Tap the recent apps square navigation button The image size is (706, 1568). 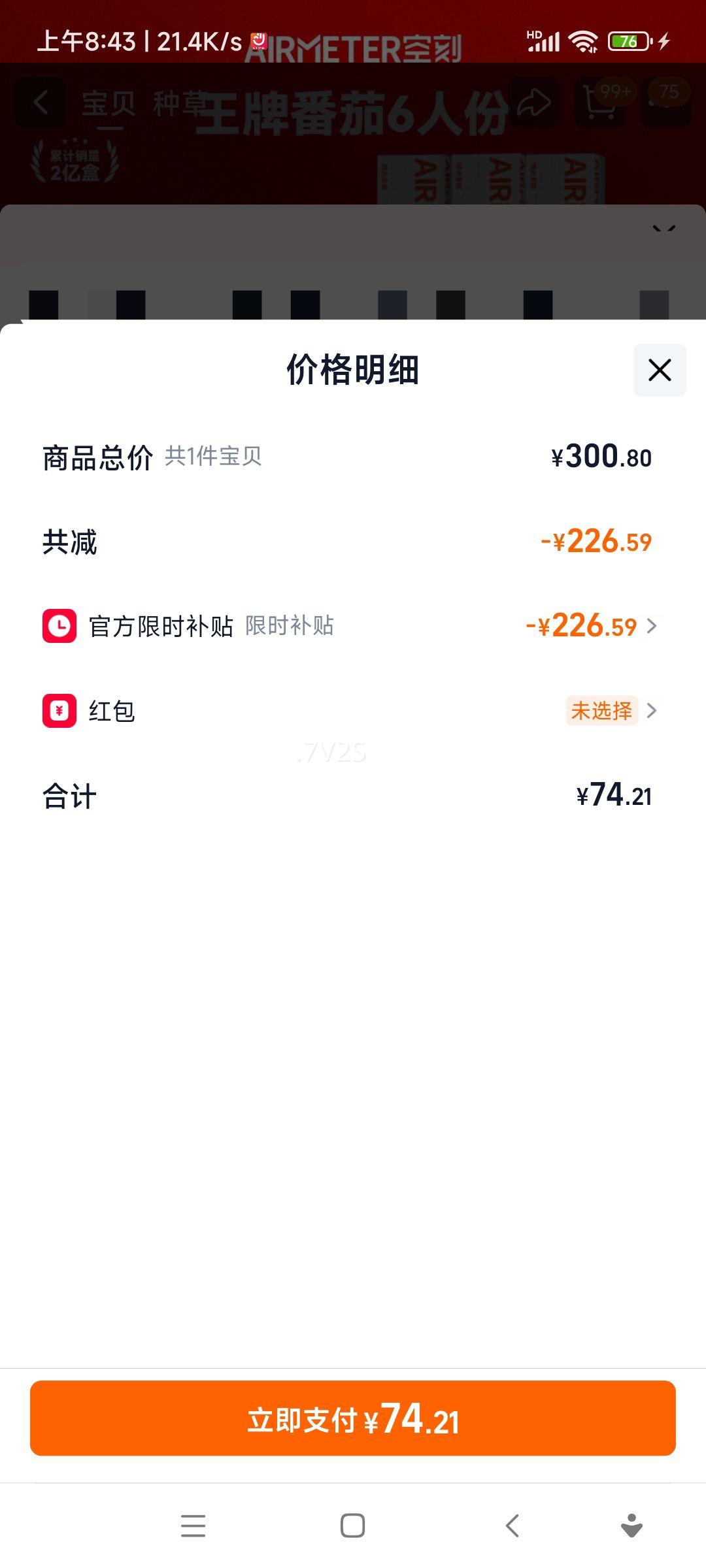pos(353,1526)
